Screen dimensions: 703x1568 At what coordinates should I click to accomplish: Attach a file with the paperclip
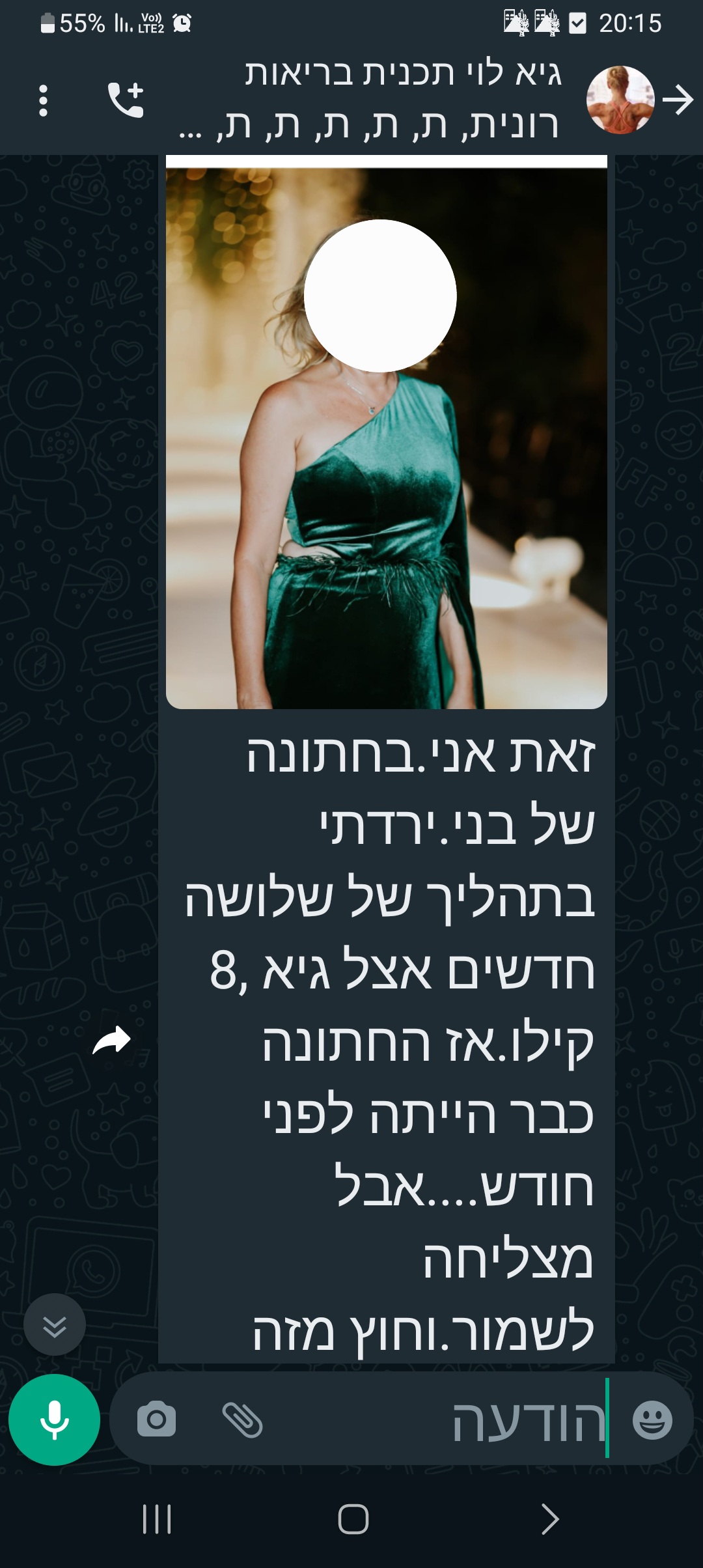(x=242, y=1420)
